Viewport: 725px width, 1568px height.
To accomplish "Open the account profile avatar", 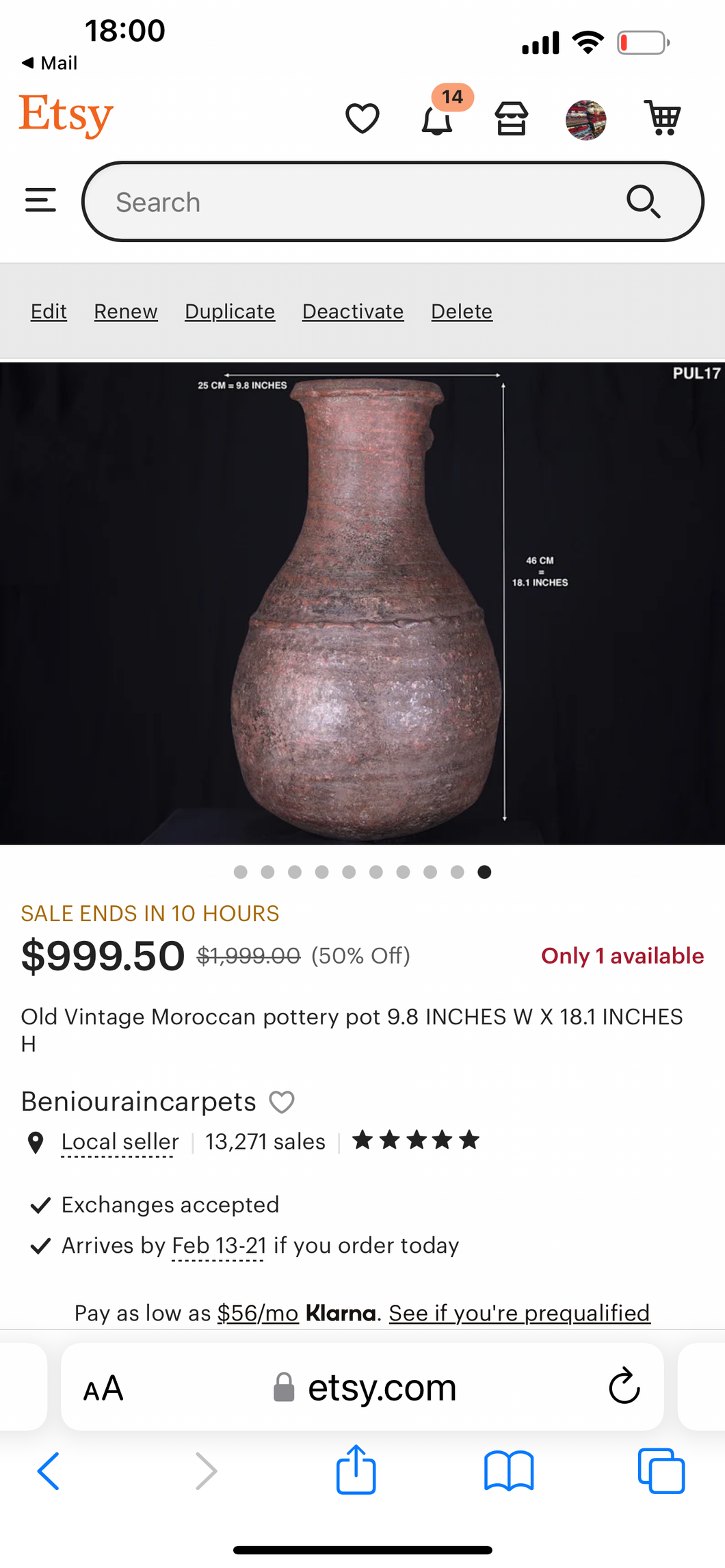I will [585, 120].
